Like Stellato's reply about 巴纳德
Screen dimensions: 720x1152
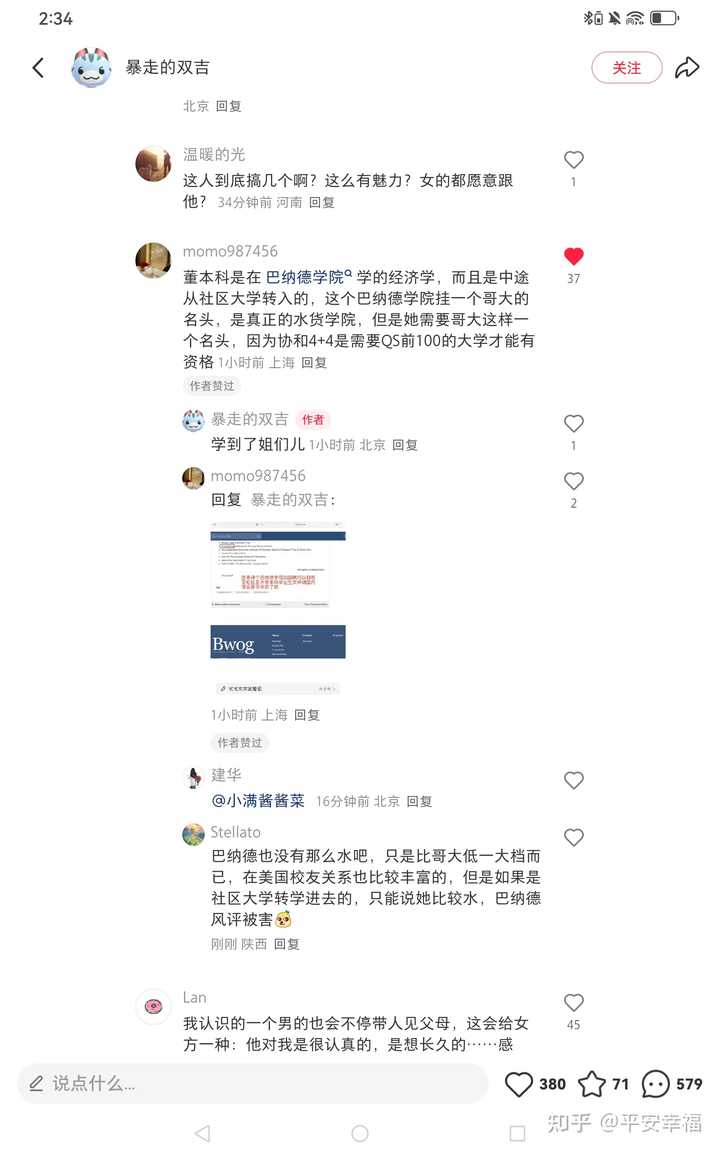[574, 838]
